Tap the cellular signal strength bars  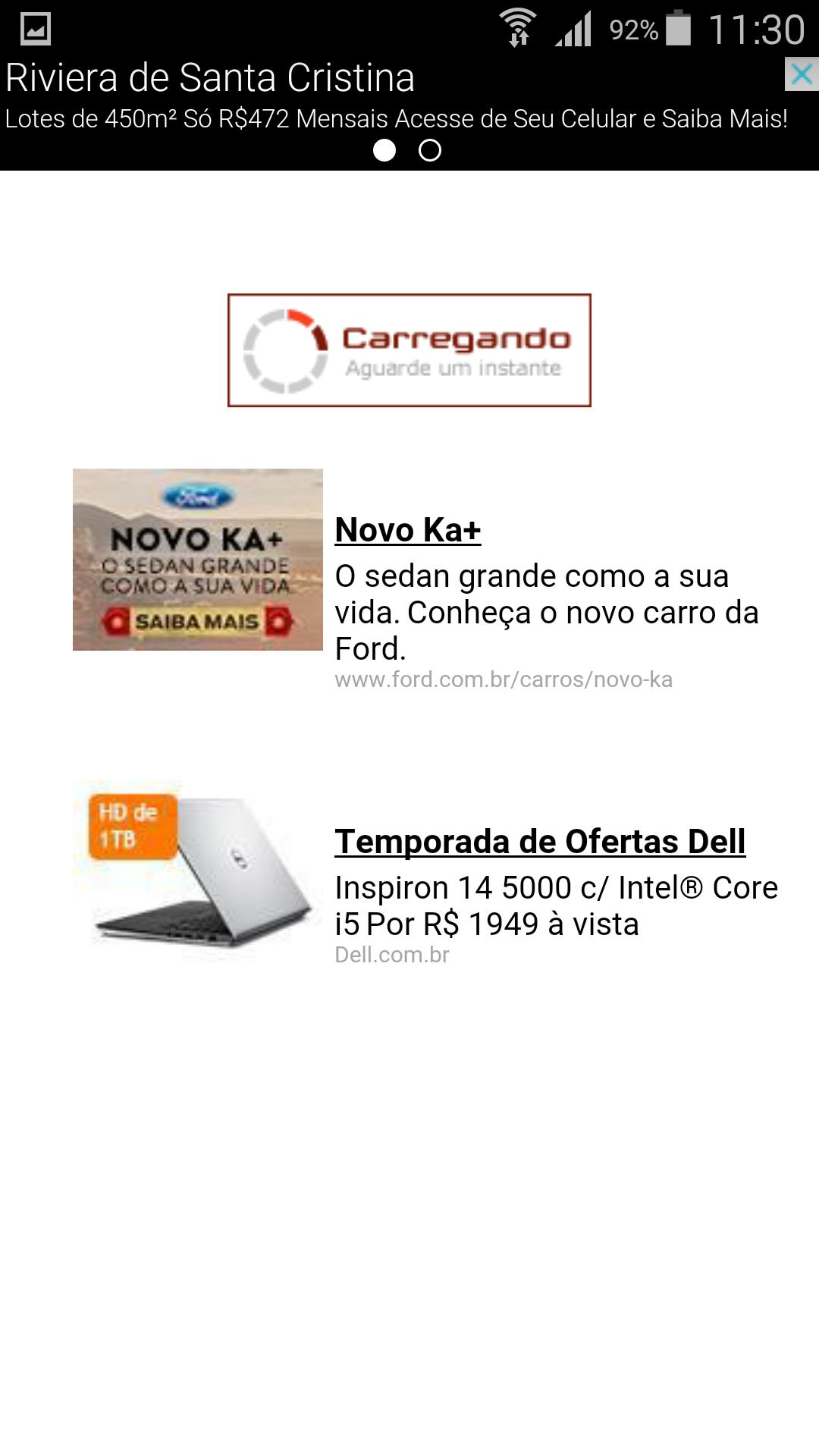pos(575,27)
